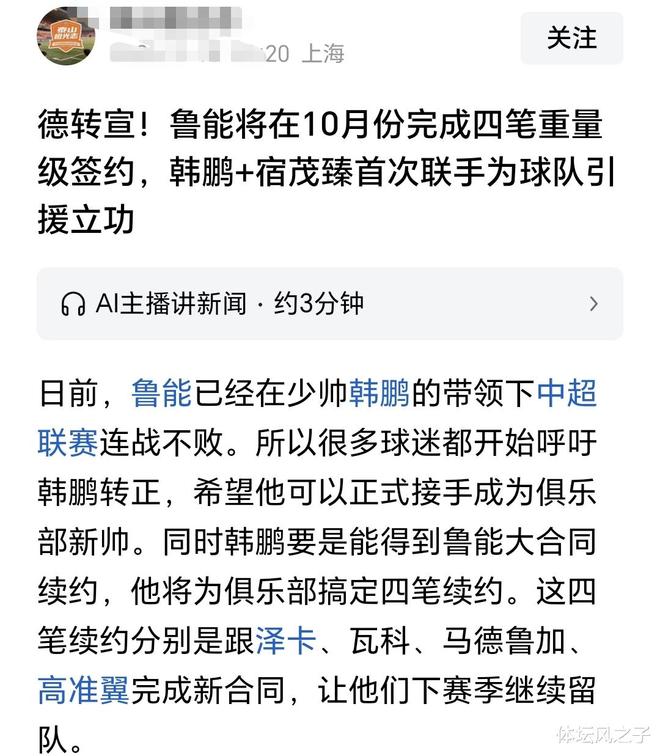660x756 pixels.
Task: Open the 鲁能 keyword link
Action: 160,394
